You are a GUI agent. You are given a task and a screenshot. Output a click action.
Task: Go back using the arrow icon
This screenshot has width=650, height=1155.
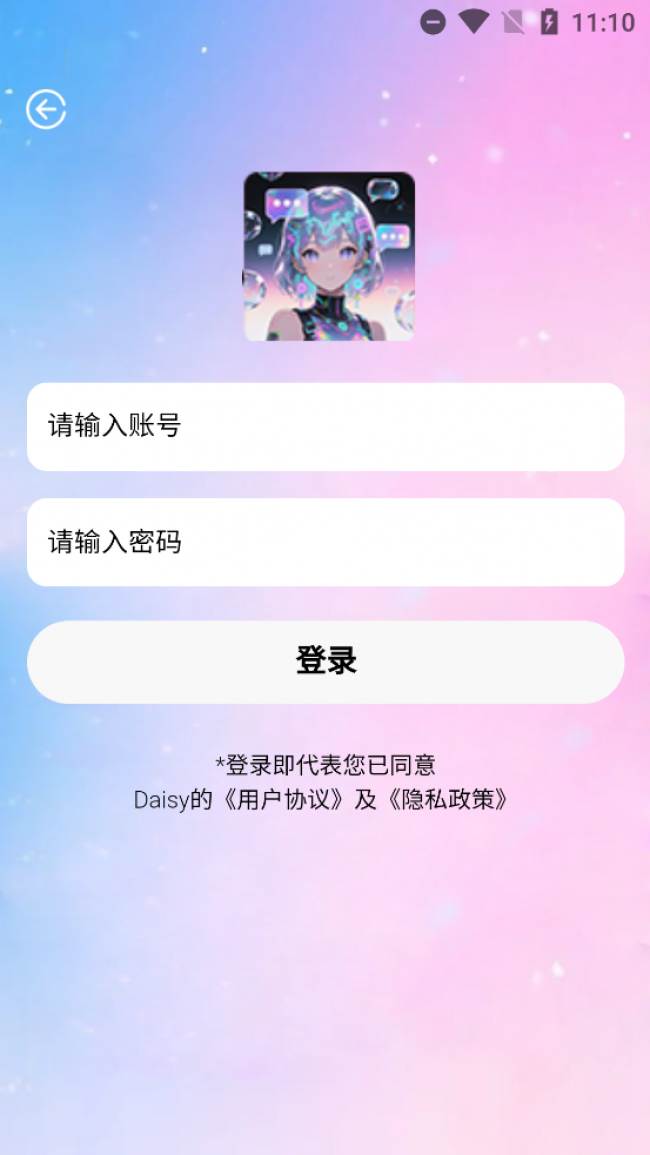pyautogui.click(x=46, y=110)
